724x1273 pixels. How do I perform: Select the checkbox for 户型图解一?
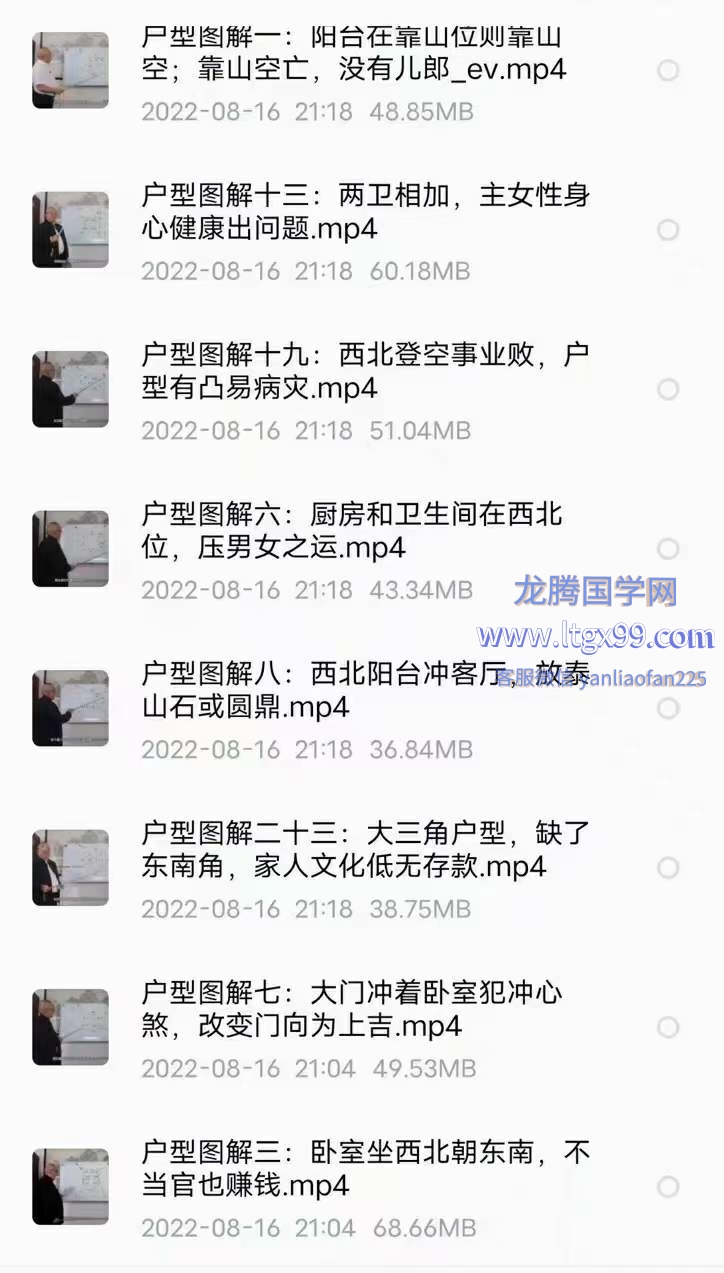pos(668,70)
